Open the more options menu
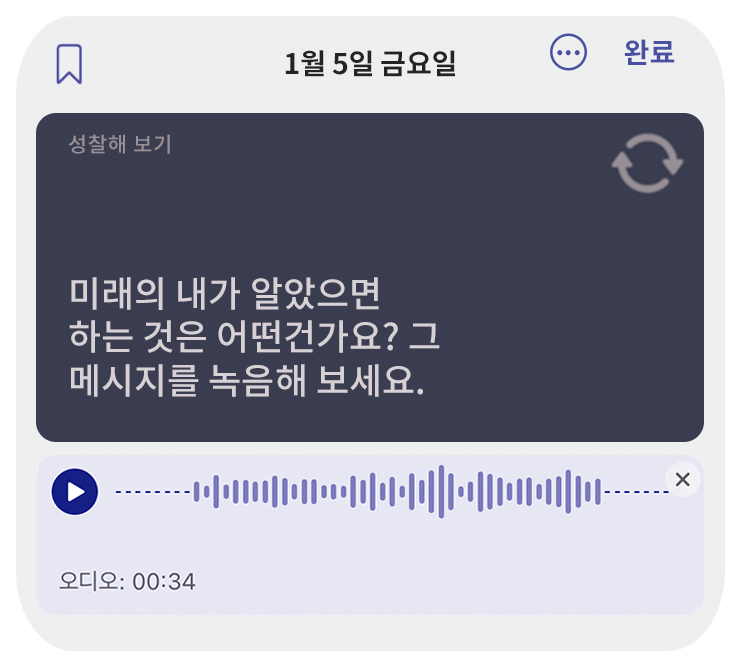 click(569, 52)
